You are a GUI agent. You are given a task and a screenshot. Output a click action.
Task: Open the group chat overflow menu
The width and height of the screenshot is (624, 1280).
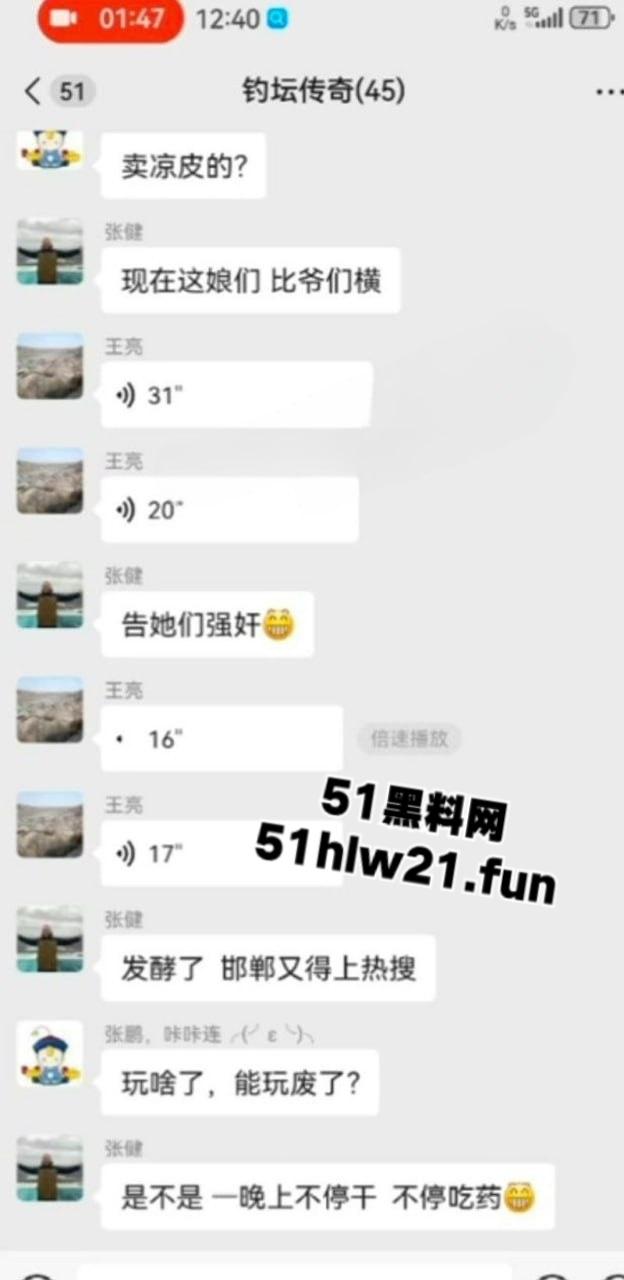point(608,92)
